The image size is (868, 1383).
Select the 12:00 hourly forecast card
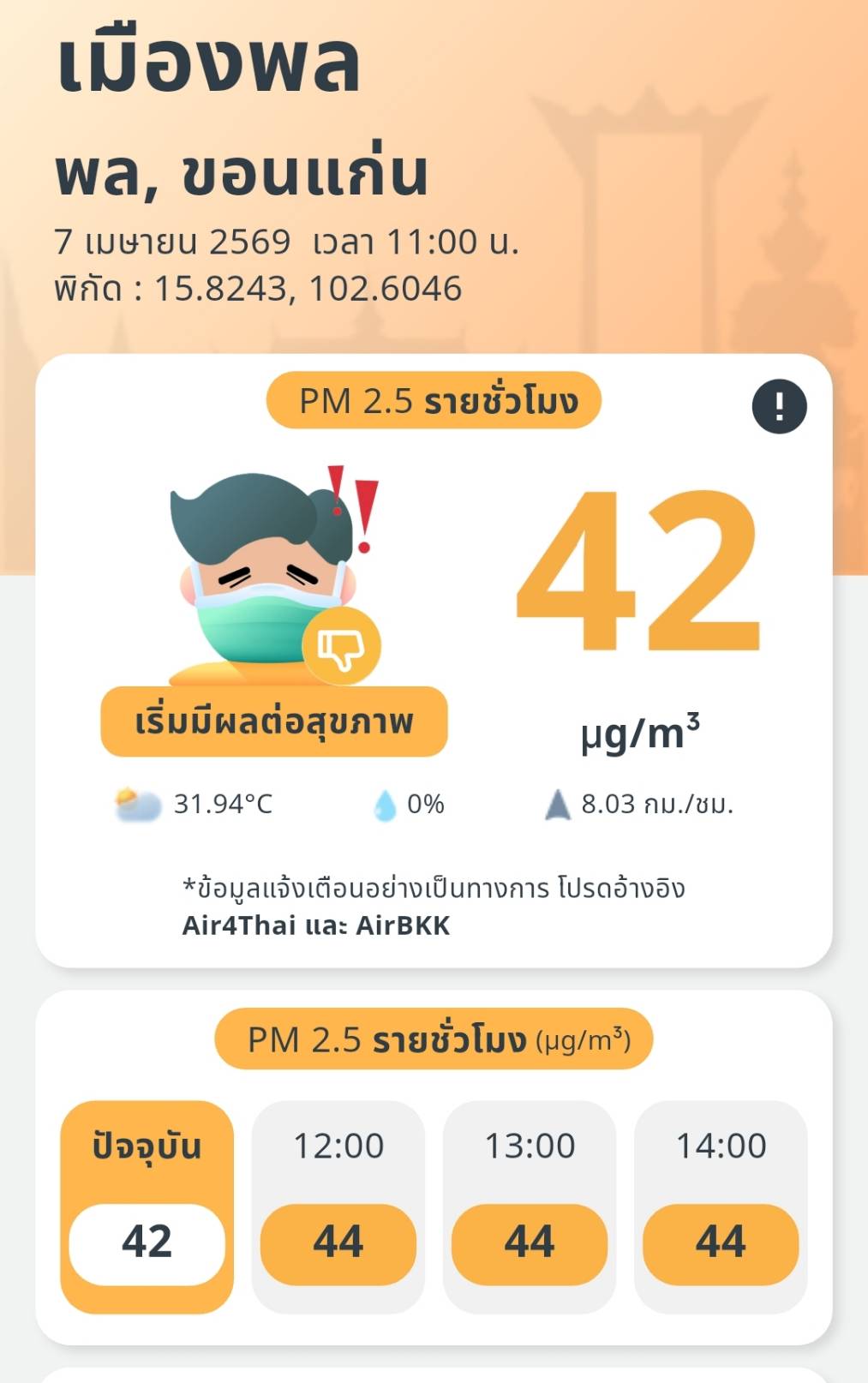[x=338, y=1206]
